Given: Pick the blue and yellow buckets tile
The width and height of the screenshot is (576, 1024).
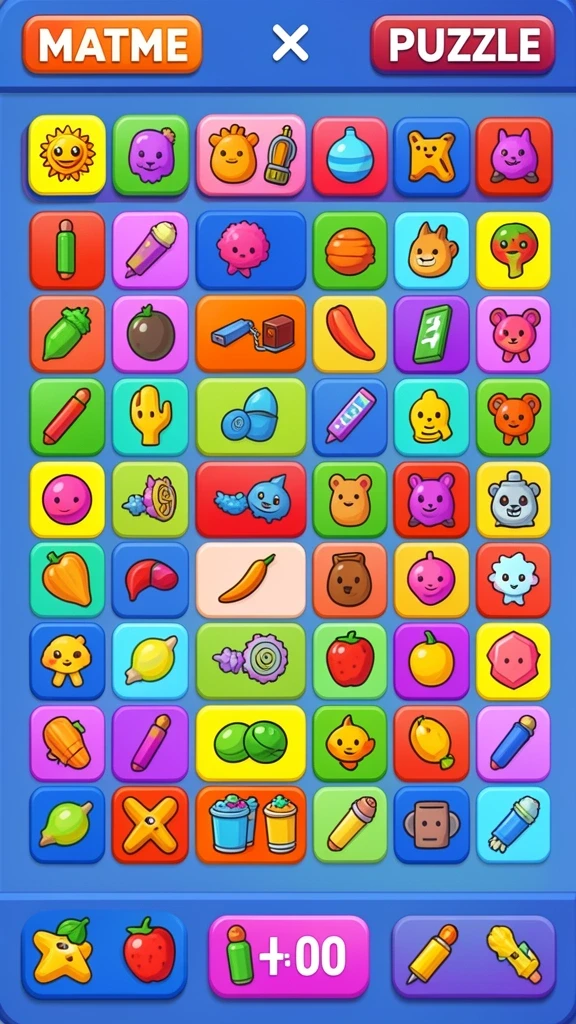Looking at the screenshot, I should click(251, 824).
